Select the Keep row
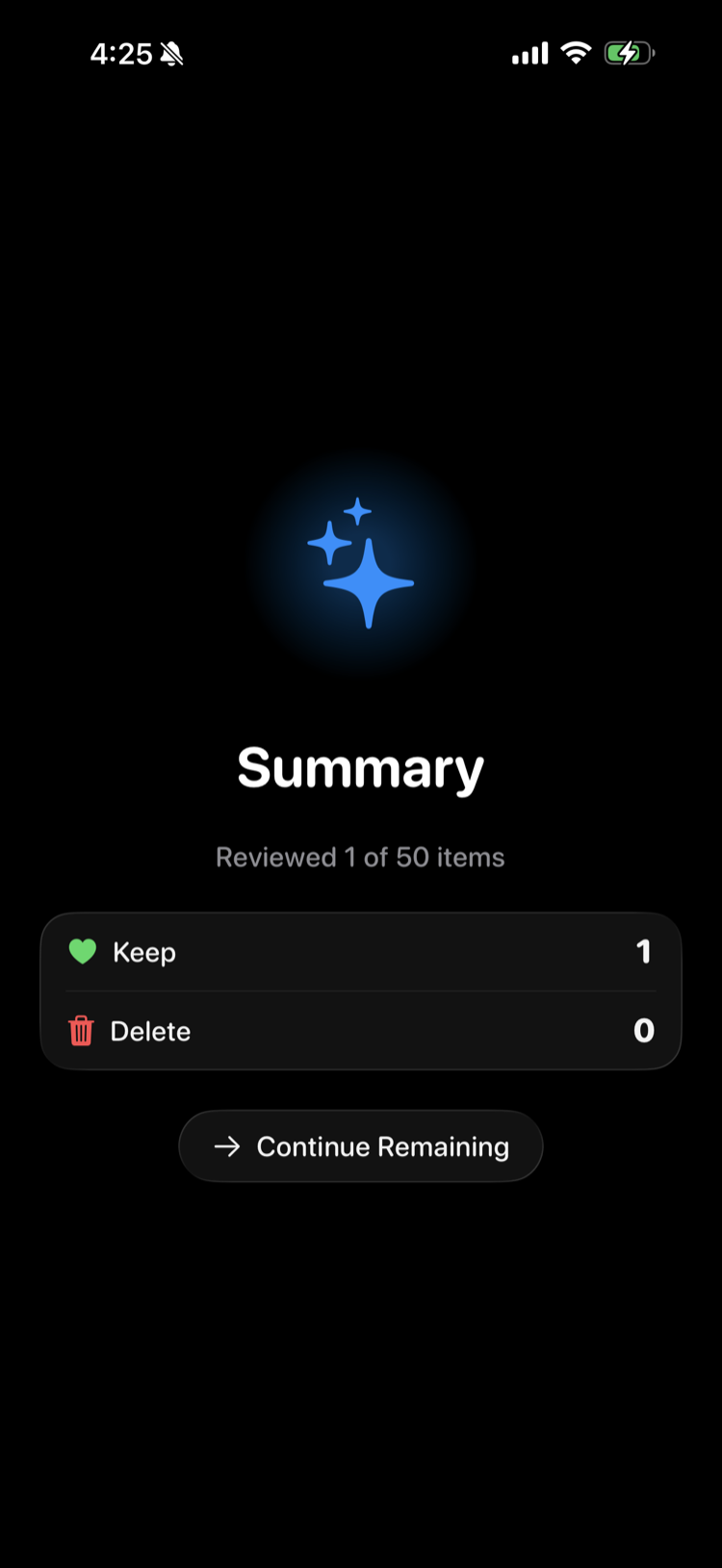The width and height of the screenshot is (722, 1568). tap(361, 951)
